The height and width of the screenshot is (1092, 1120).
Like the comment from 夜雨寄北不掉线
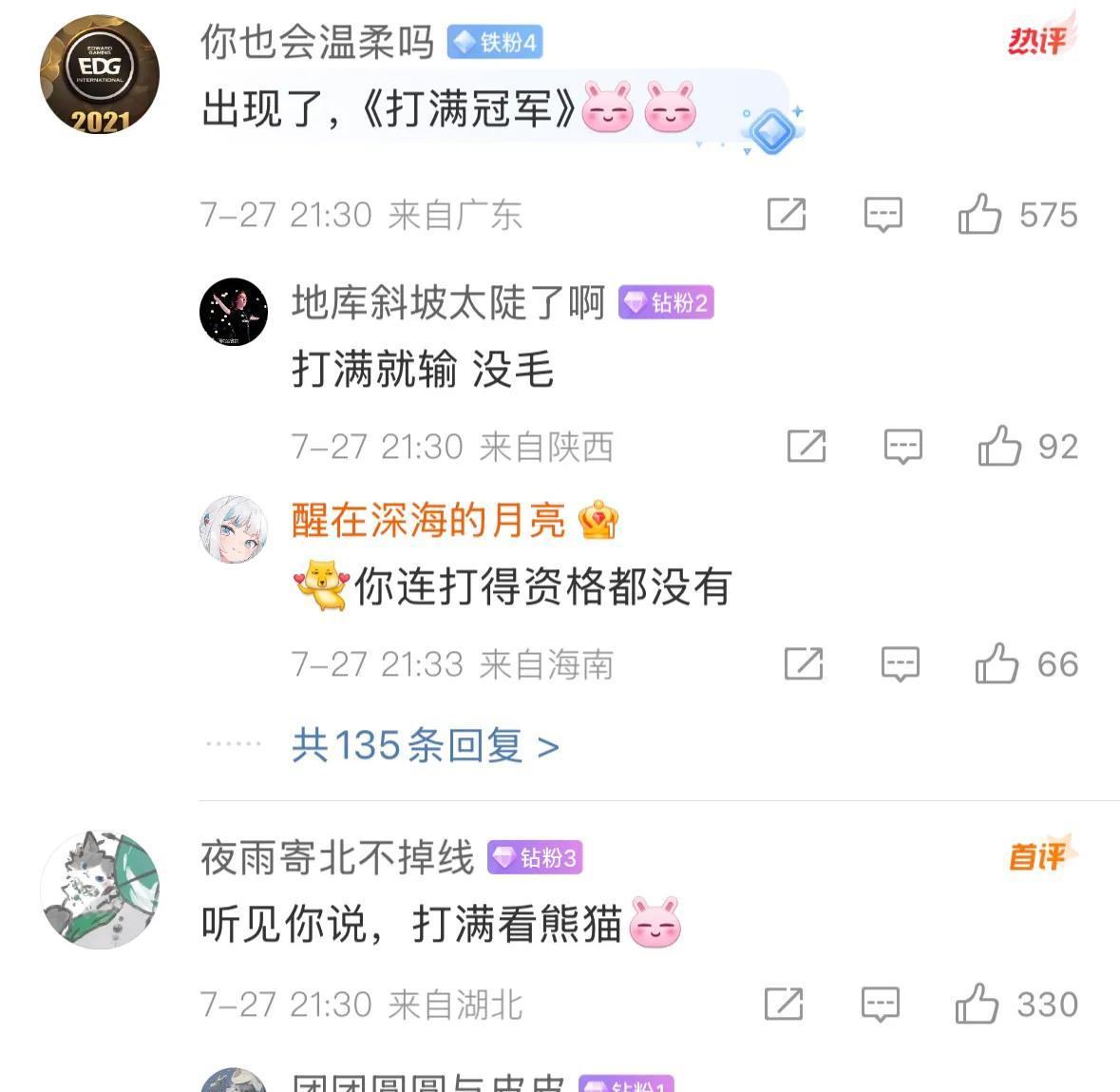coord(977,1004)
